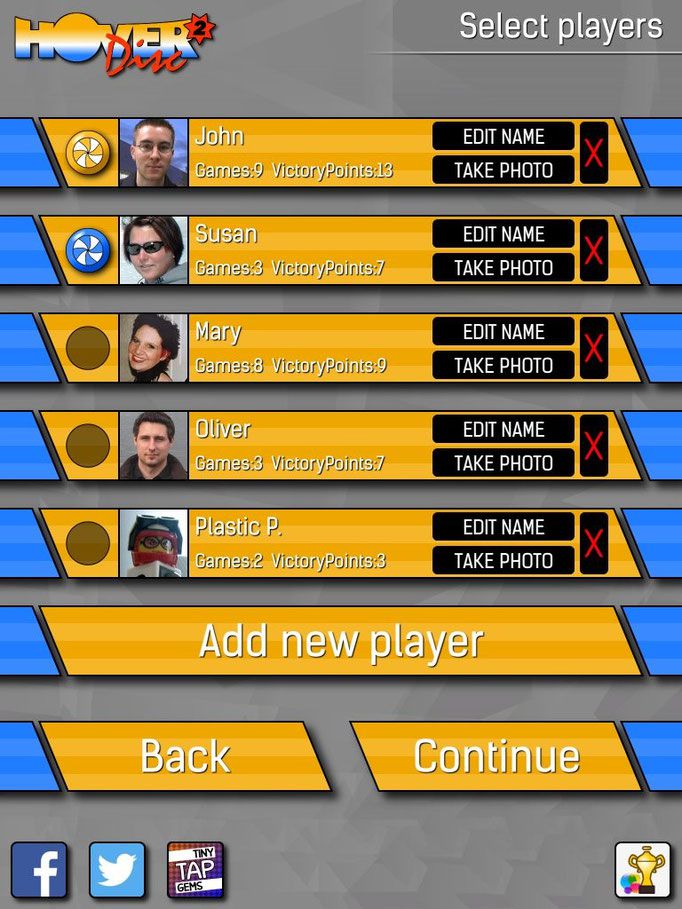Screen dimensions: 682x909
Task: Remove Plastic P. with red X
Action: pyautogui.click(x=594, y=544)
